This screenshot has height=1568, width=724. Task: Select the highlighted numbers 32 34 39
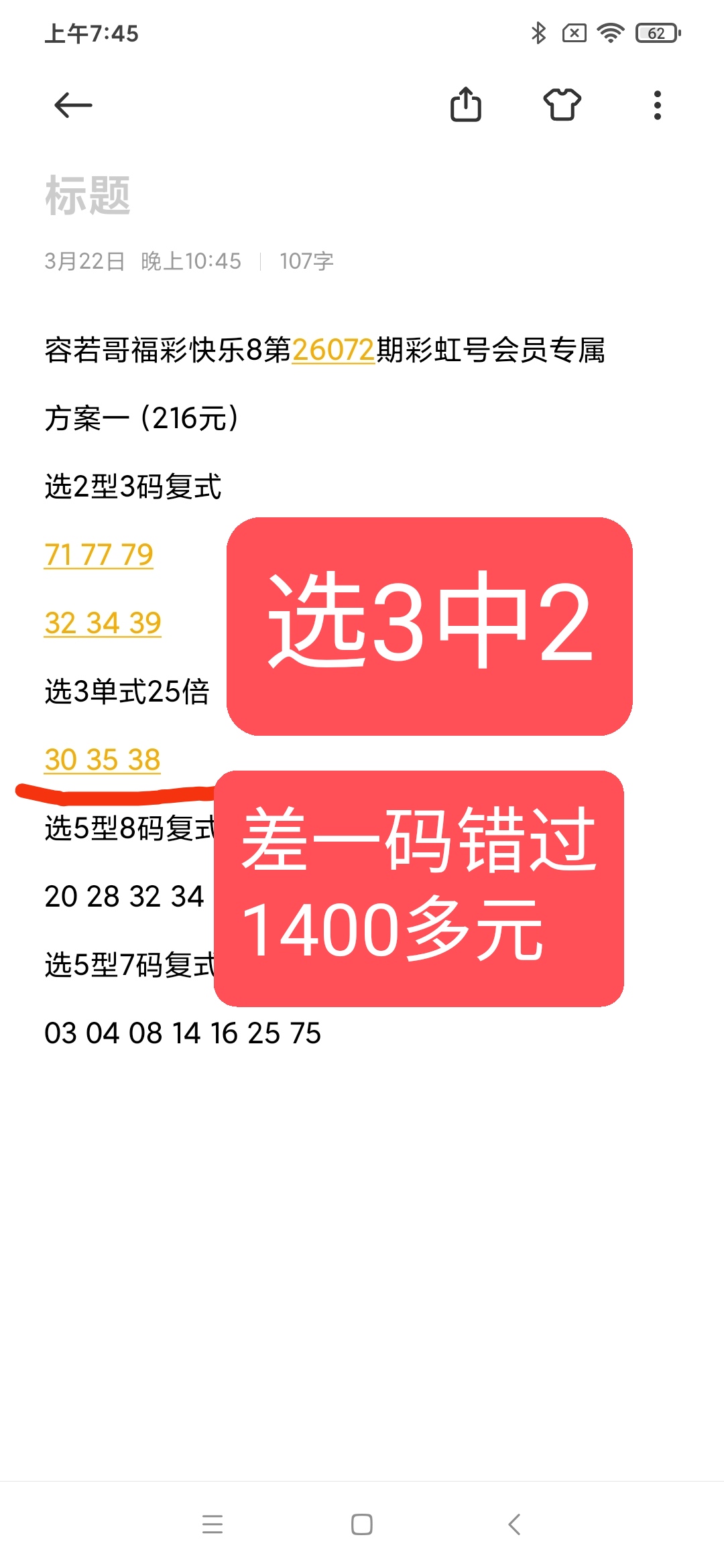click(x=103, y=623)
